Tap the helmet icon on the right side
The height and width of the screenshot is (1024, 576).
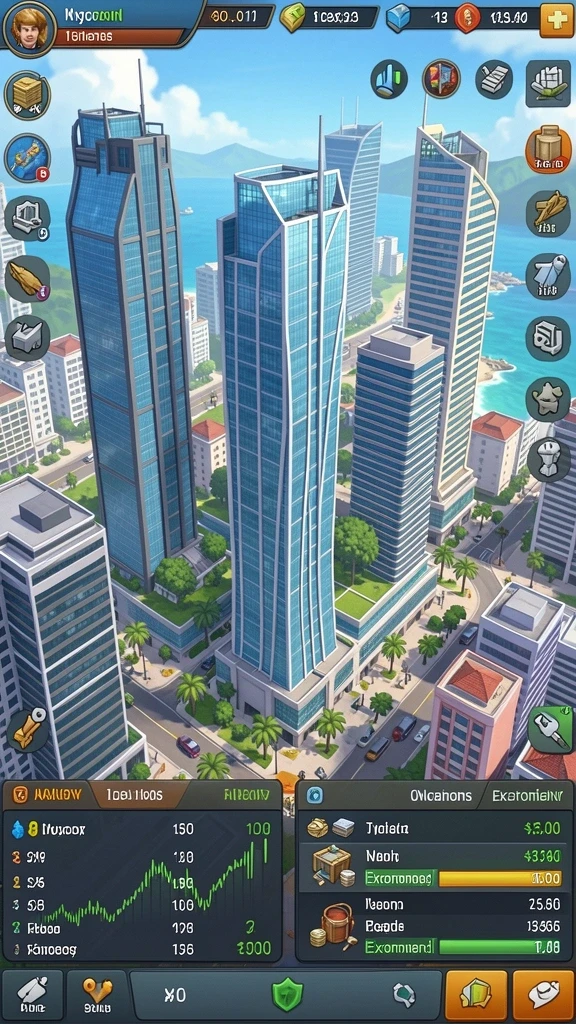click(549, 460)
